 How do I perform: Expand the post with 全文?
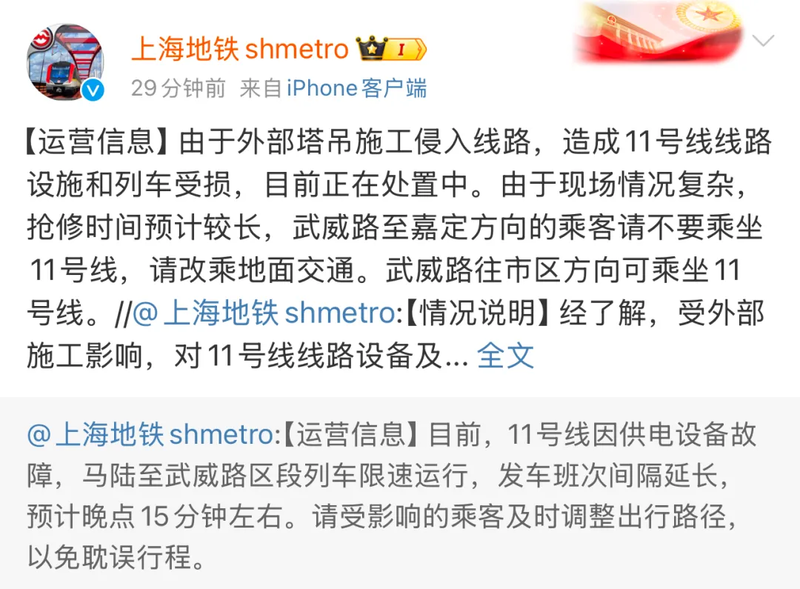(506, 355)
